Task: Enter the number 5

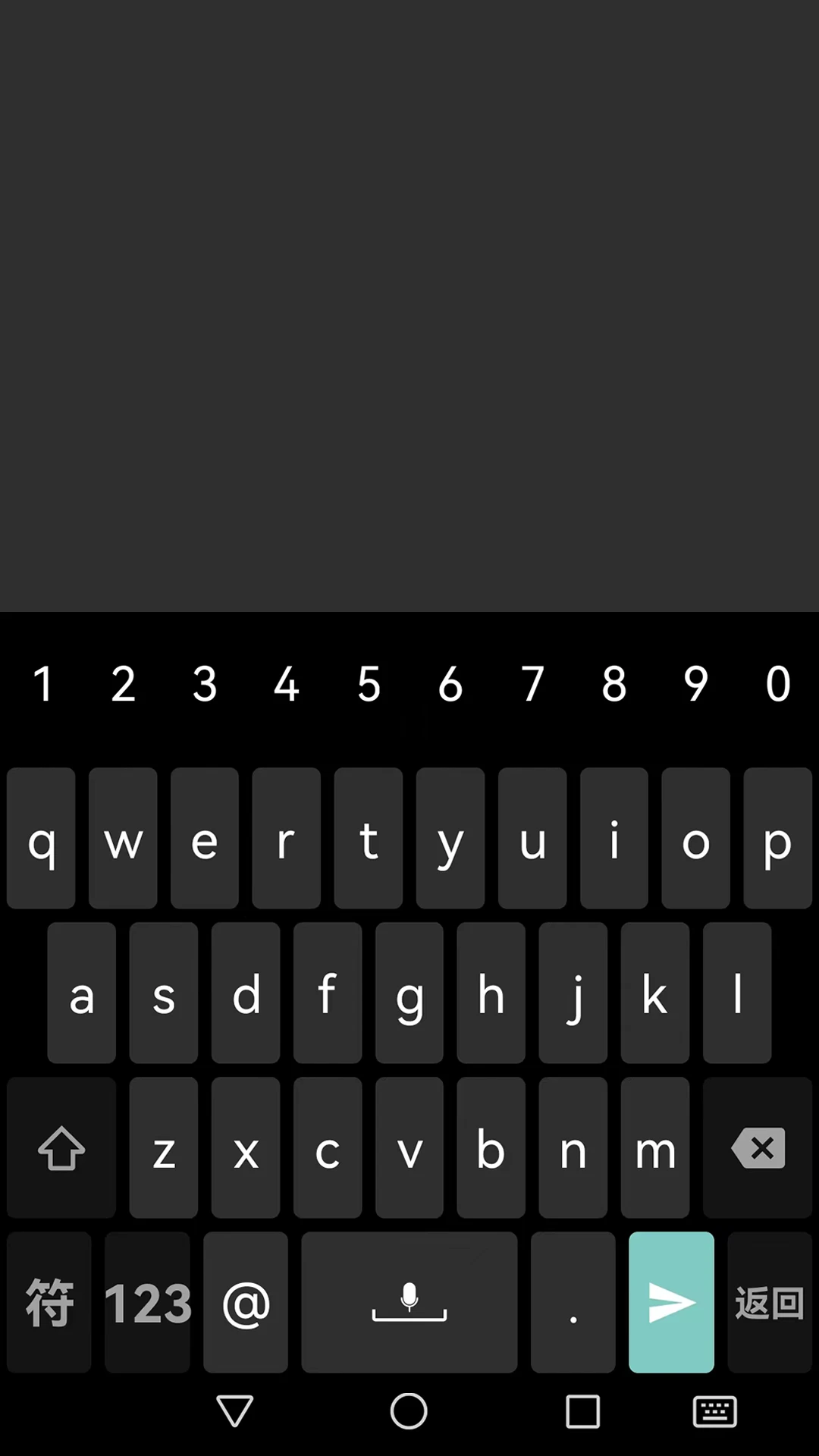Action: click(x=369, y=684)
